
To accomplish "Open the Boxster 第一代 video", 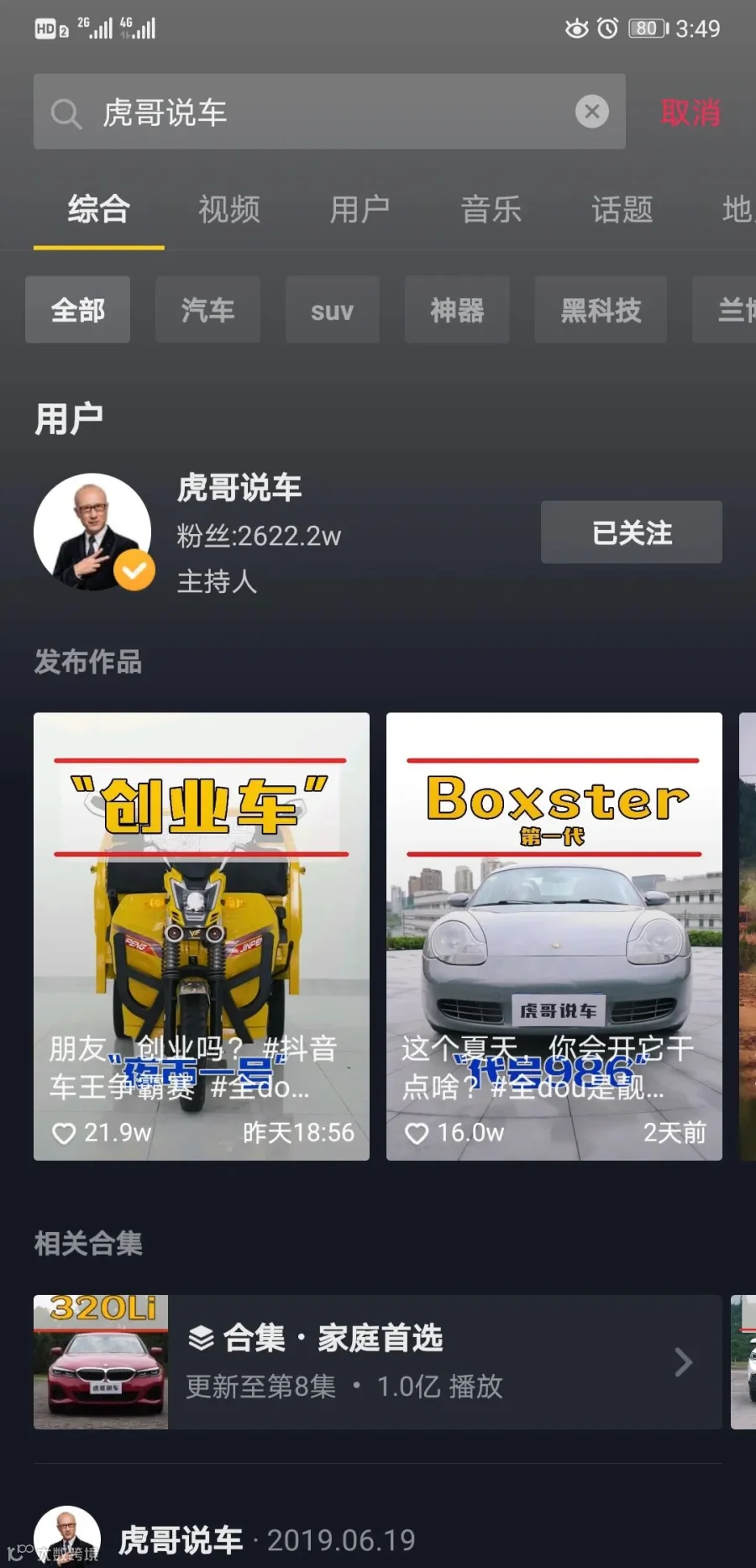I will [554, 936].
